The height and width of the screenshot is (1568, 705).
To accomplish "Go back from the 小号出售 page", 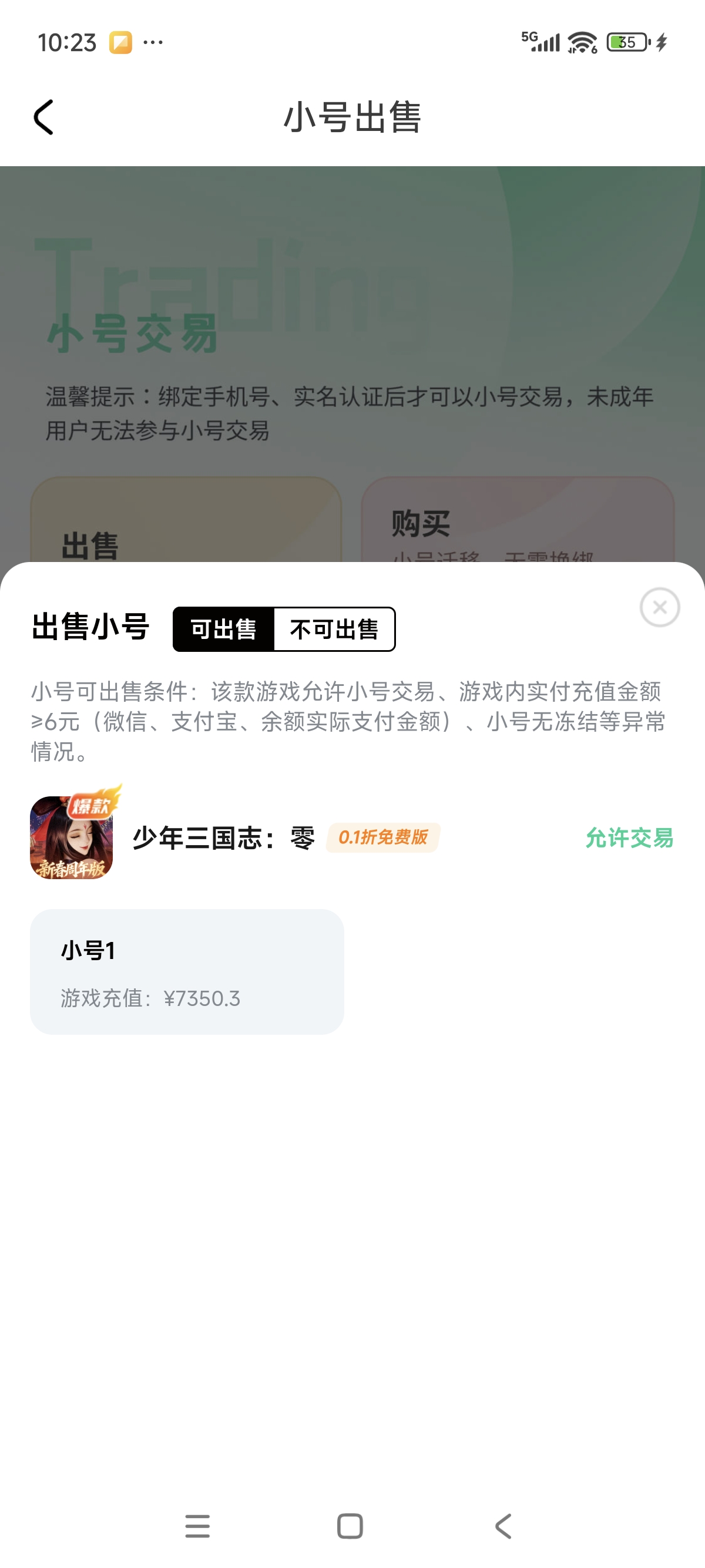I will (x=44, y=117).
